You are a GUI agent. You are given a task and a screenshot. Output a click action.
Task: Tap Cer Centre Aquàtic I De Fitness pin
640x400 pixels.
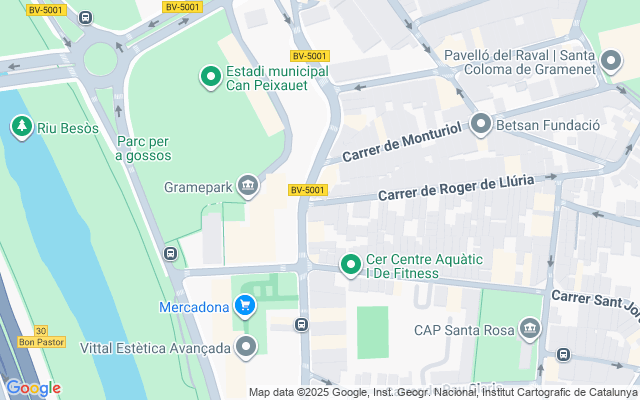click(x=350, y=265)
